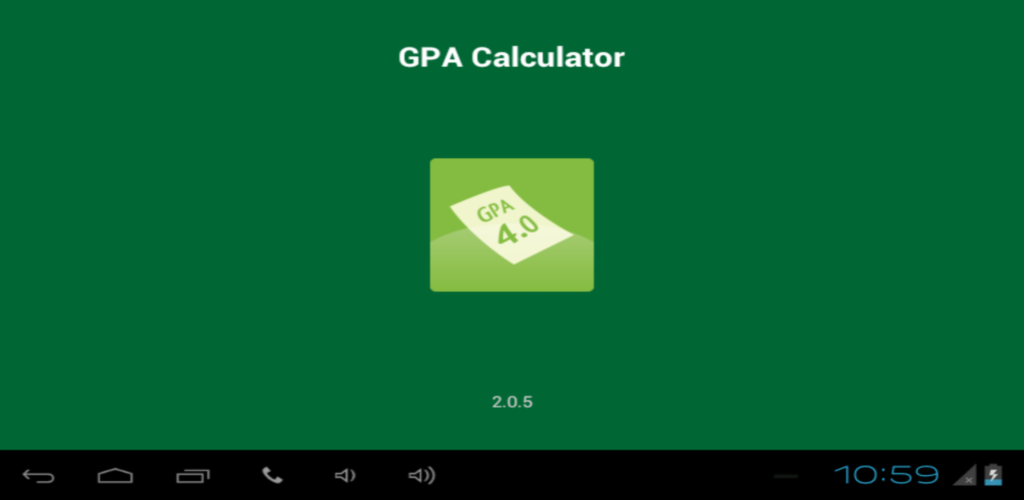1024x500 pixels.
Task: Open the recent apps overview
Action: 193,476
